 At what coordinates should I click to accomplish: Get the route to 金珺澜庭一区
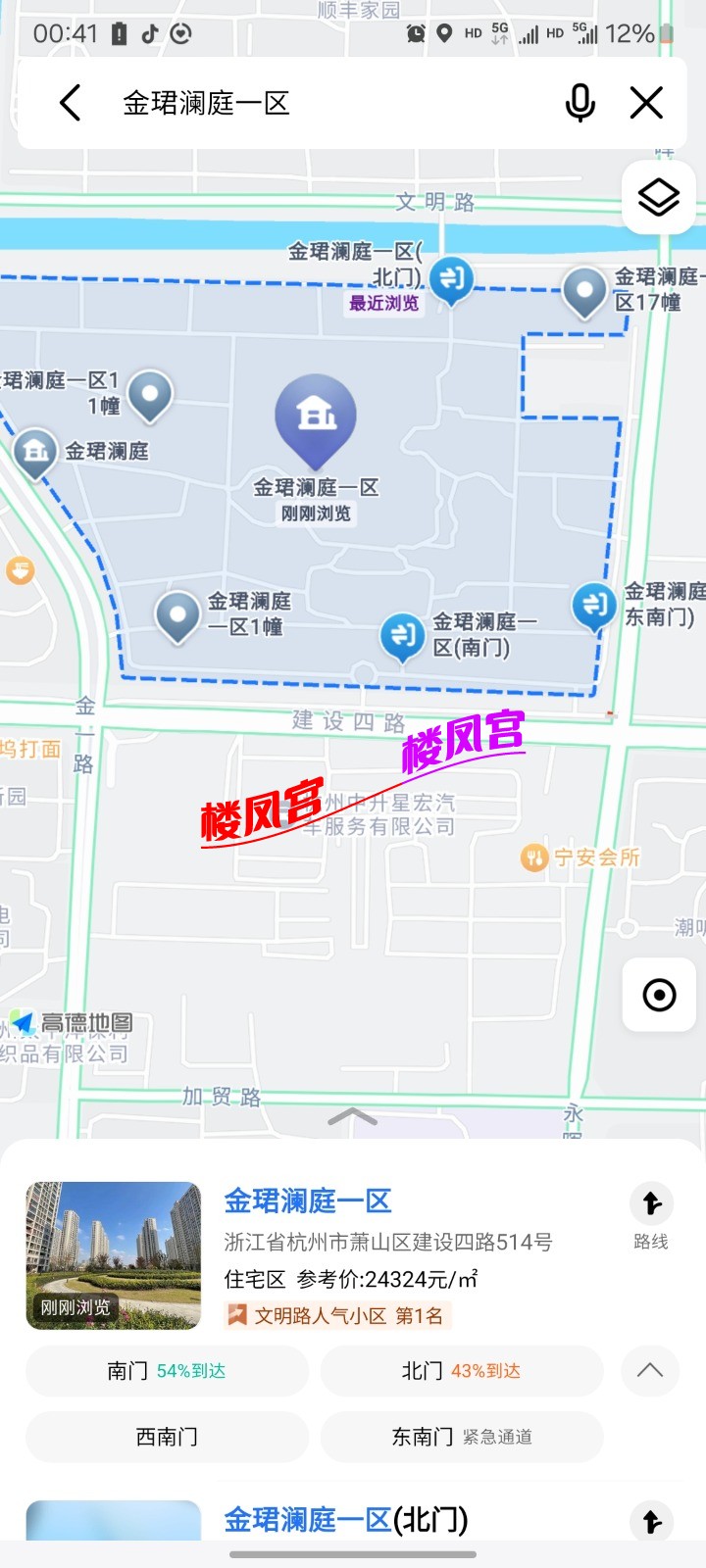650,1215
